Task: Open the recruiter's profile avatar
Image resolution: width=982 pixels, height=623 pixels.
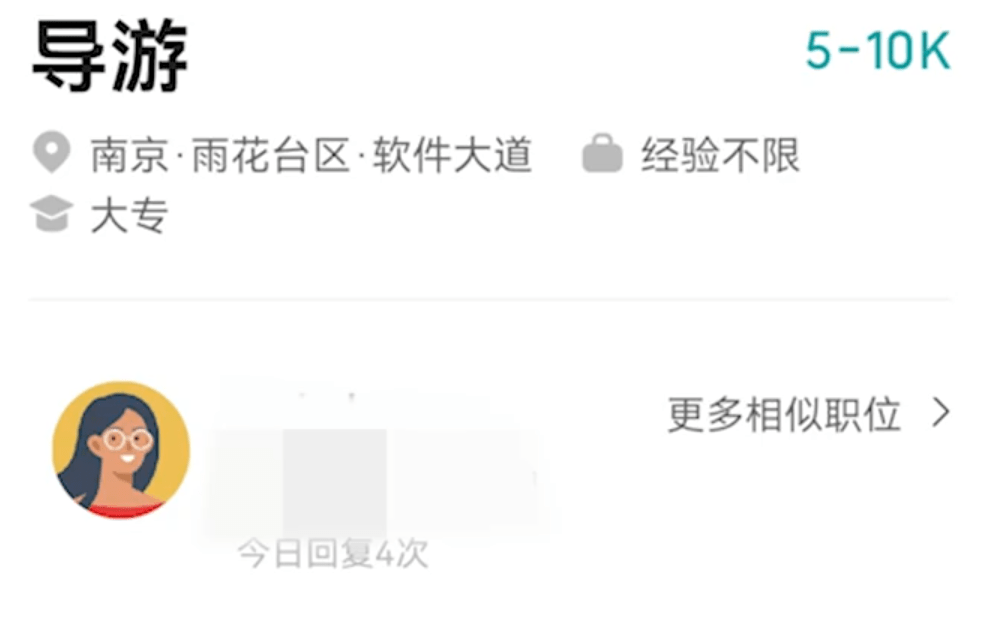Action: coord(121,450)
